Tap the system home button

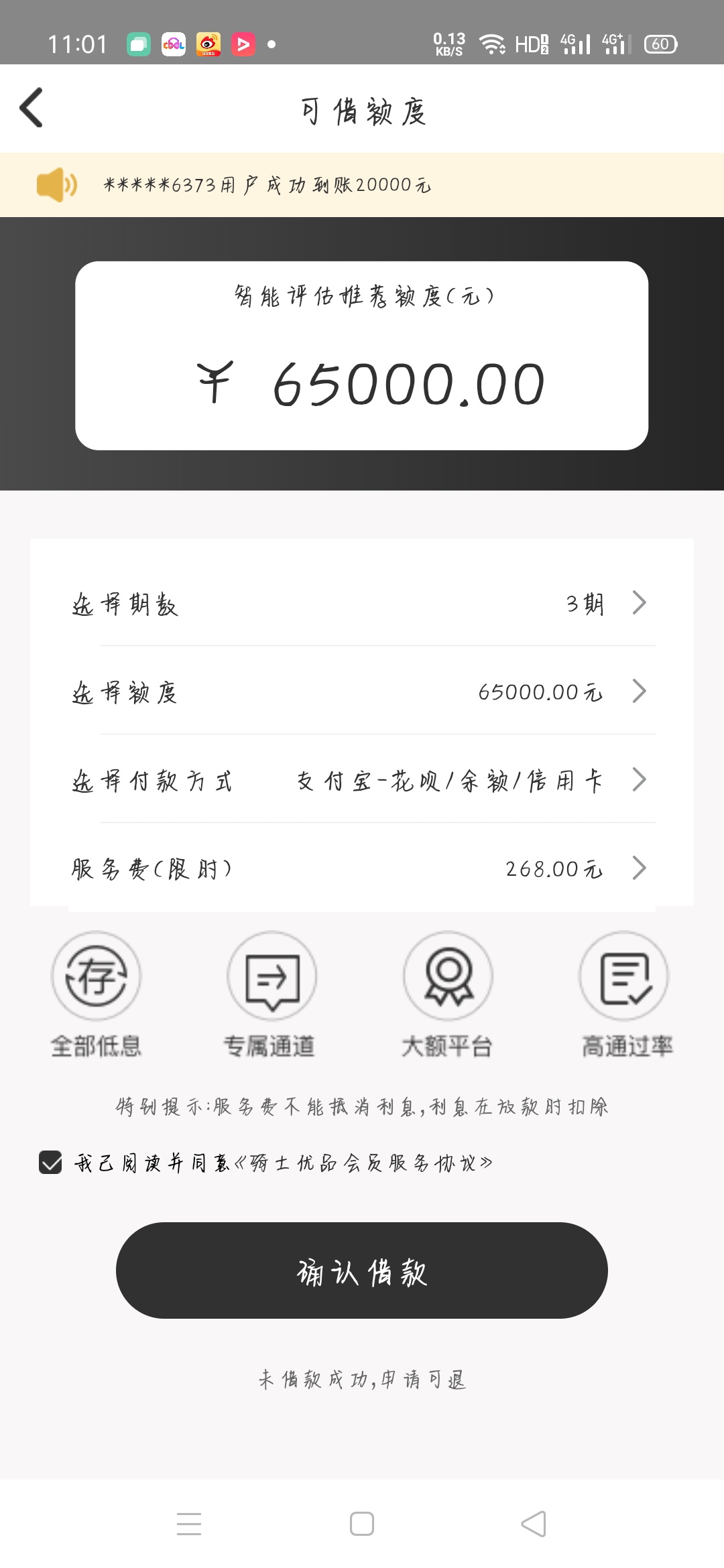coord(362,1524)
